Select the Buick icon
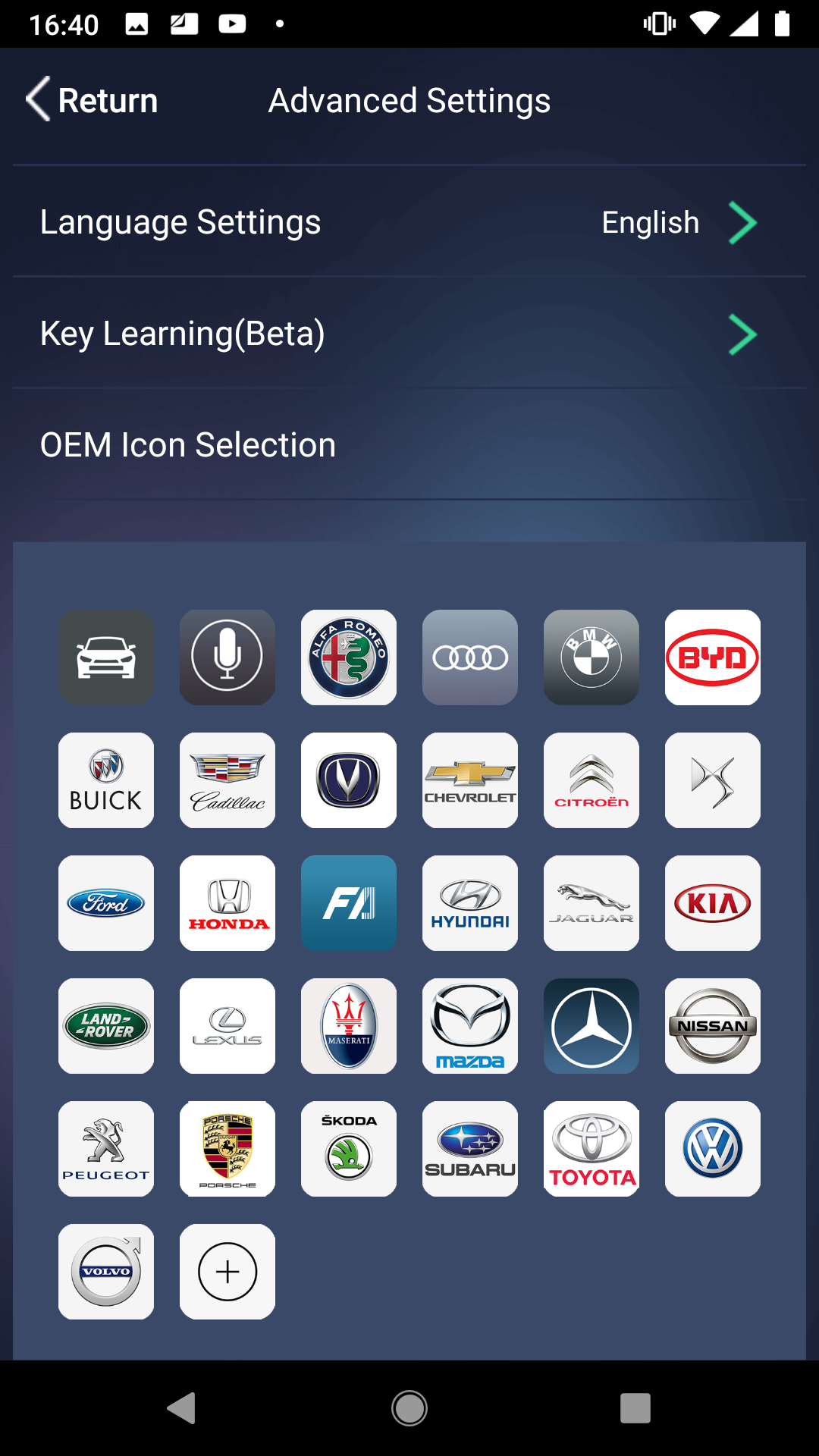The height and width of the screenshot is (1456, 819). pyautogui.click(x=106, y=780)
